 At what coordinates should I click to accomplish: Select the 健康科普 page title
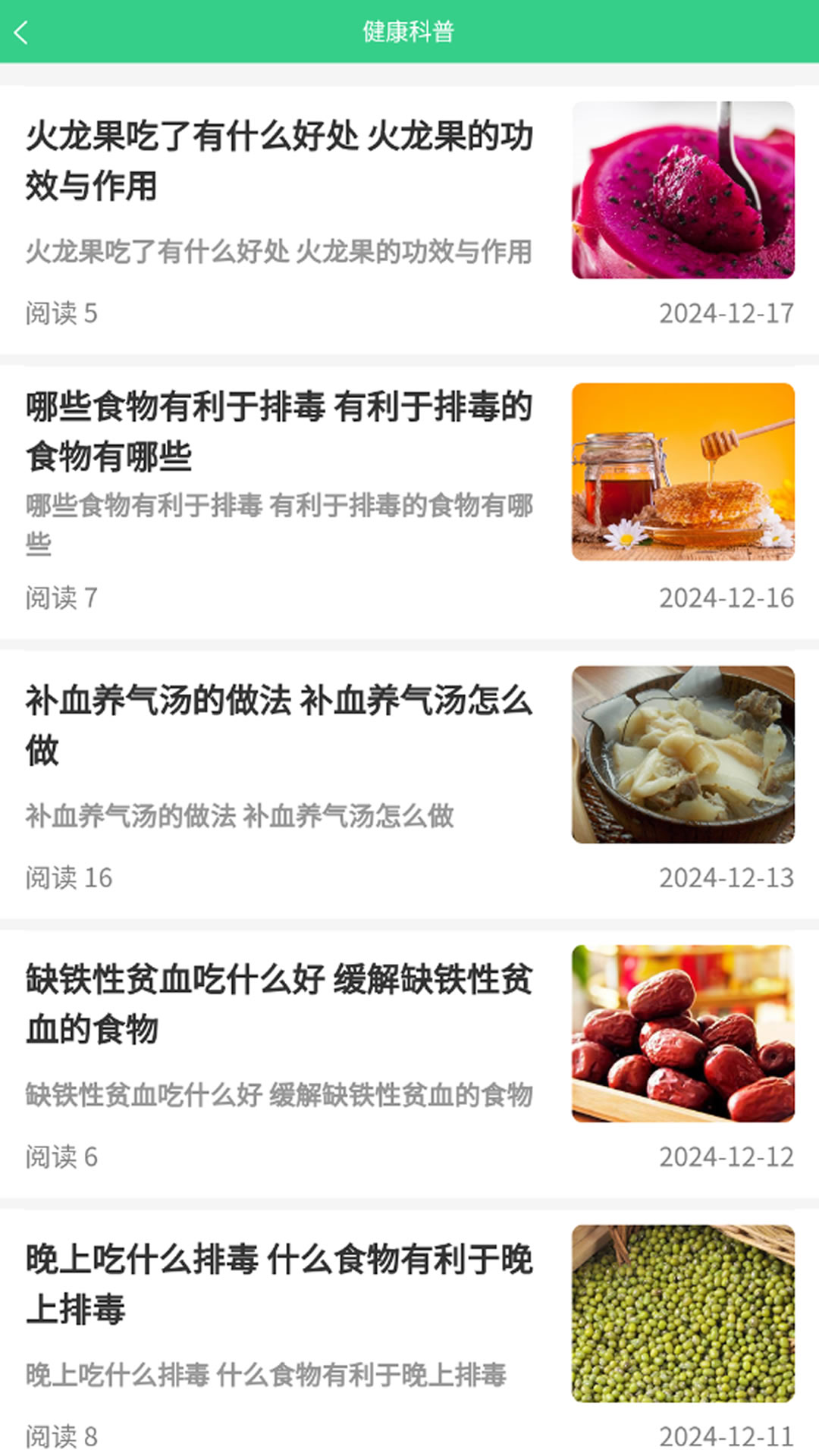(x=409, y=33)
